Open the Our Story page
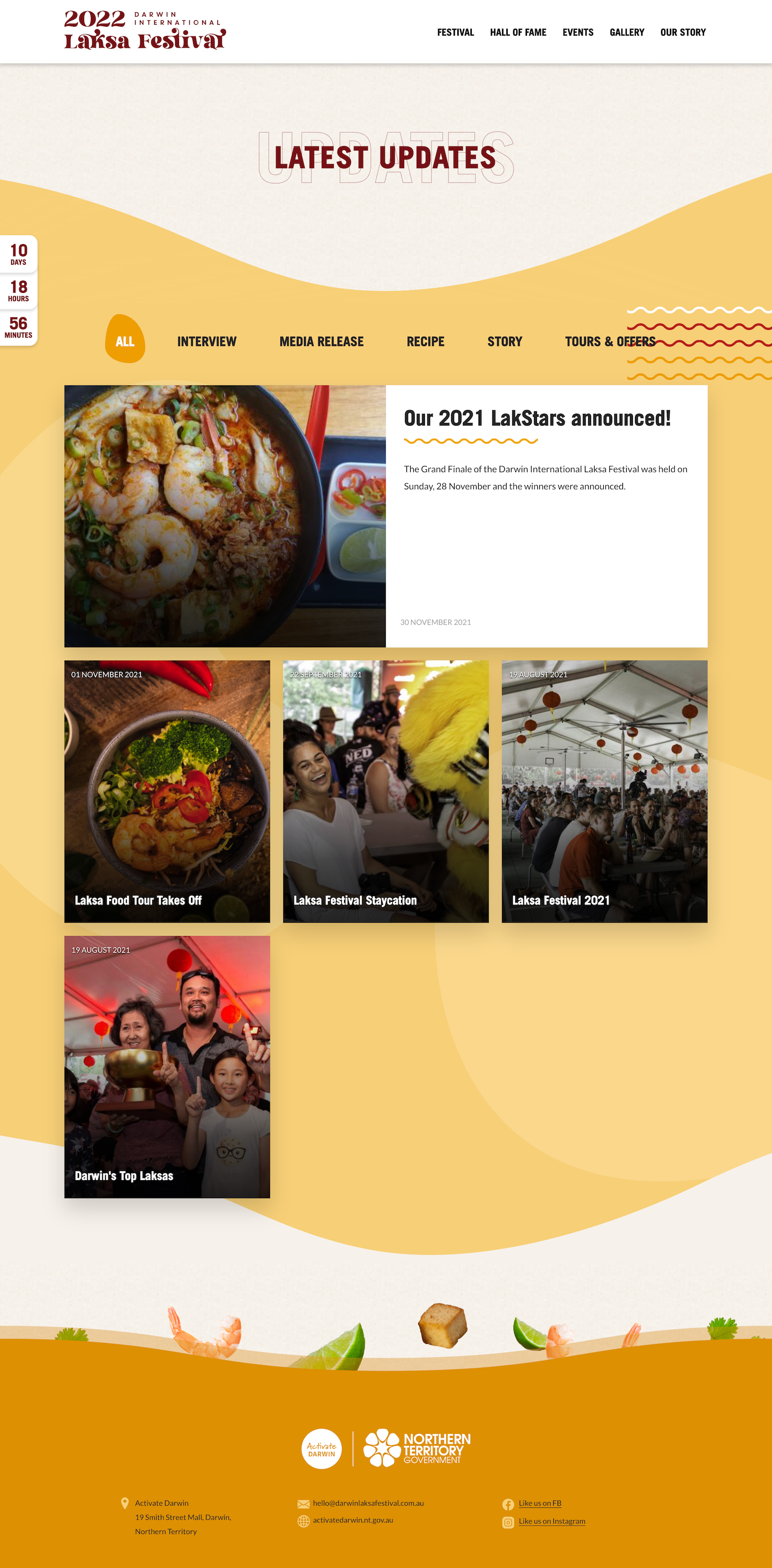The width and height of the screenshot is (772, 1568). click(x=682, y=32)
